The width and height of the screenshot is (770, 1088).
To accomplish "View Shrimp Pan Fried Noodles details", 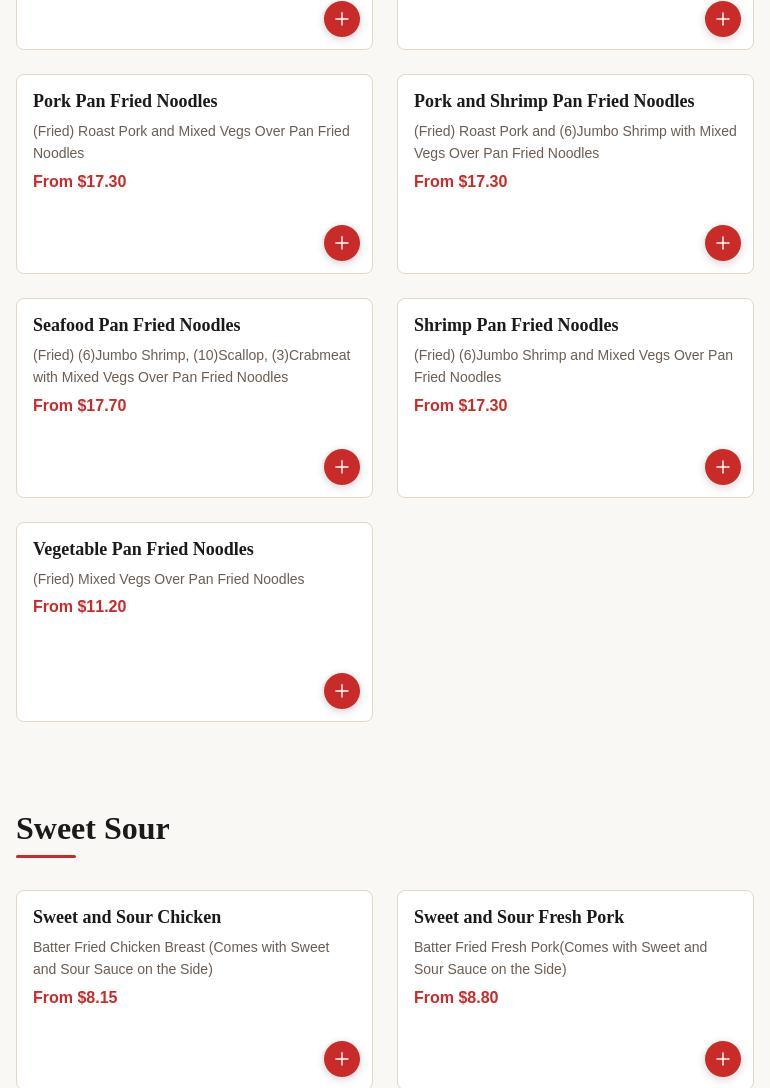I will tap(515, 325).
